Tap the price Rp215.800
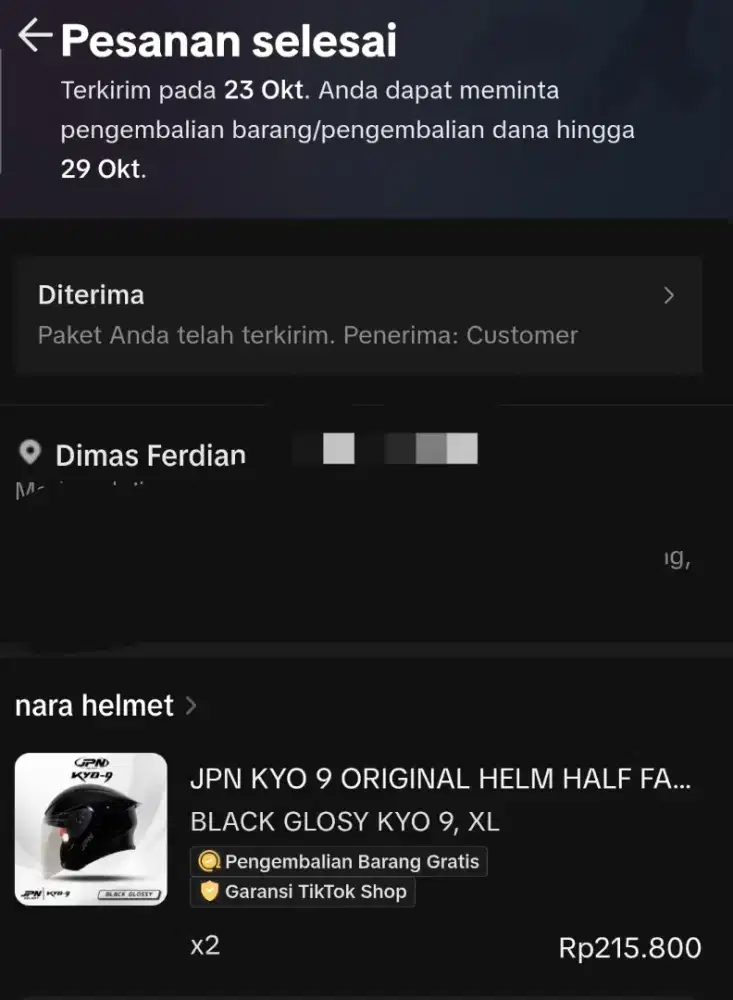This screenshot has height=1000, width=733. pos(628,947)
